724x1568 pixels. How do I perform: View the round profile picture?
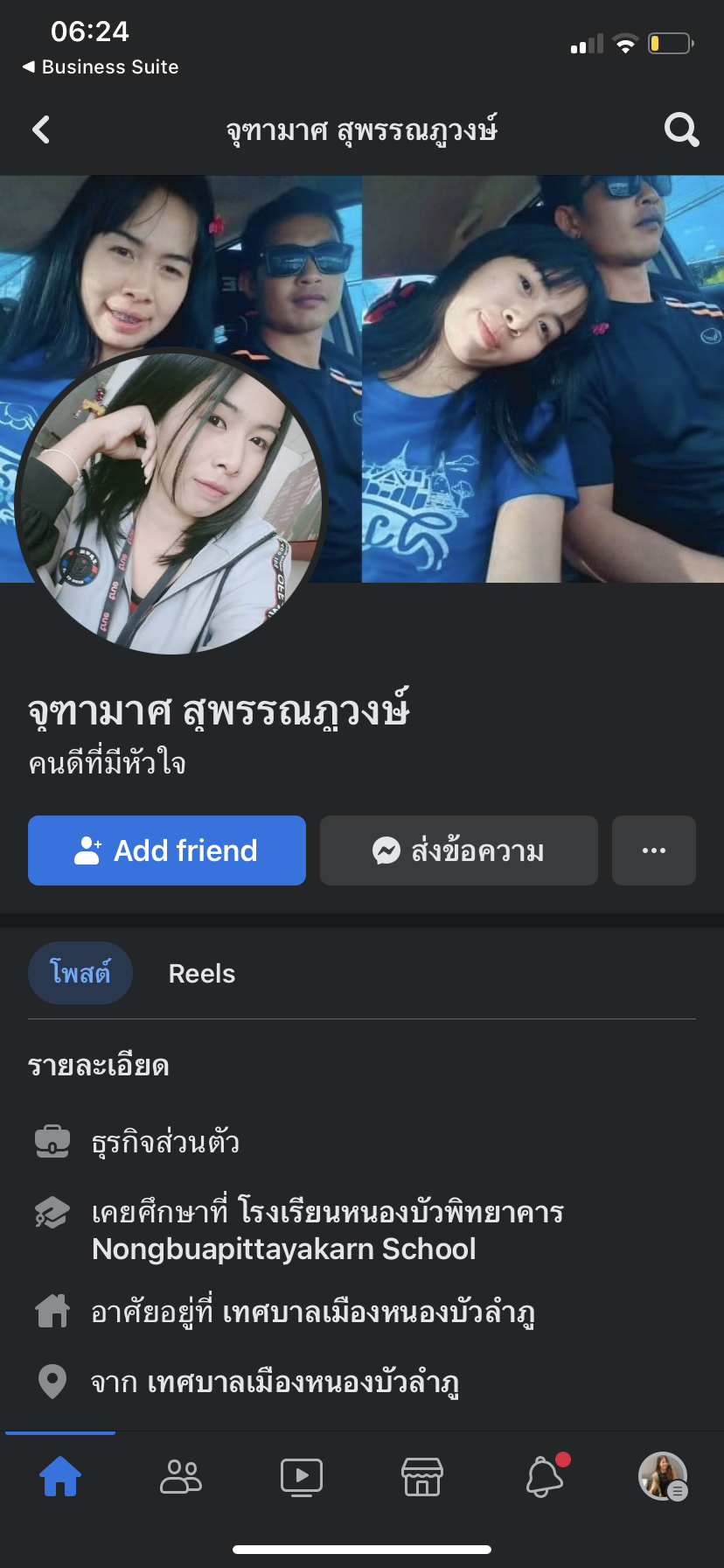[171, 503]
